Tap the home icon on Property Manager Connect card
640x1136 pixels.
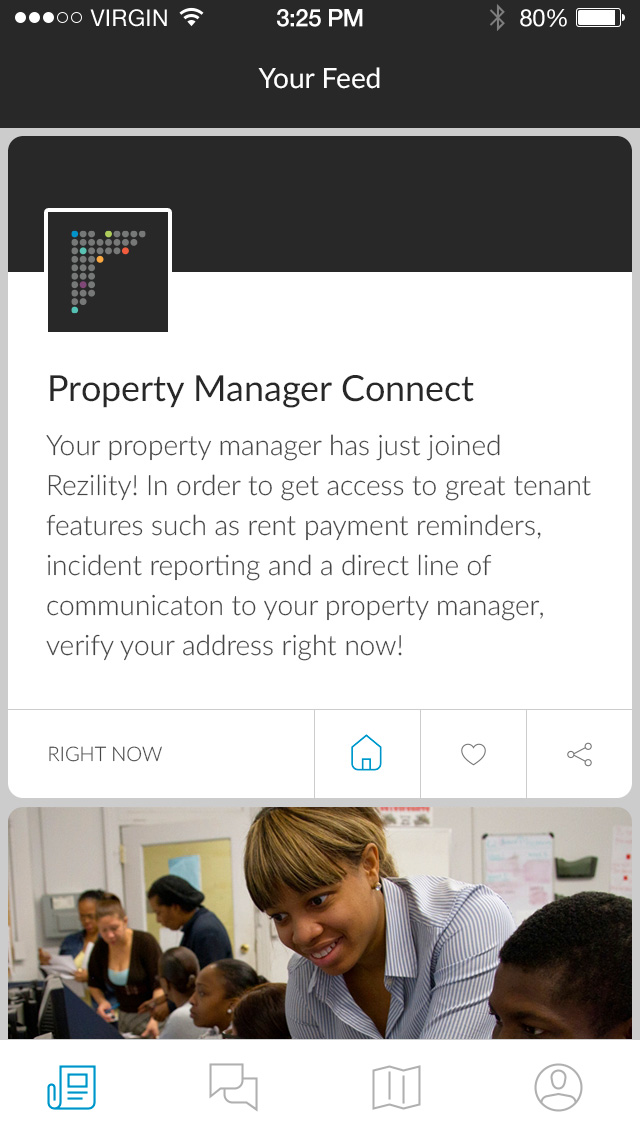click(x=367, y=753)
